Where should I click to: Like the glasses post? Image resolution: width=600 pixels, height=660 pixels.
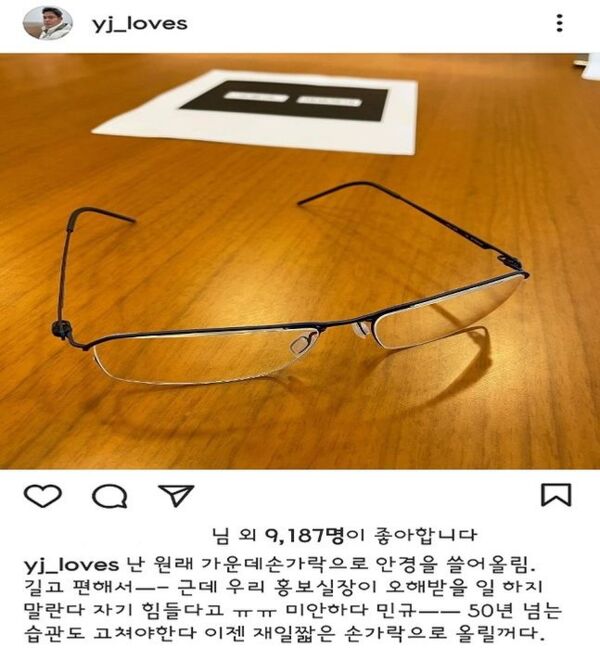pyautogui.click(x=42, y=495)
